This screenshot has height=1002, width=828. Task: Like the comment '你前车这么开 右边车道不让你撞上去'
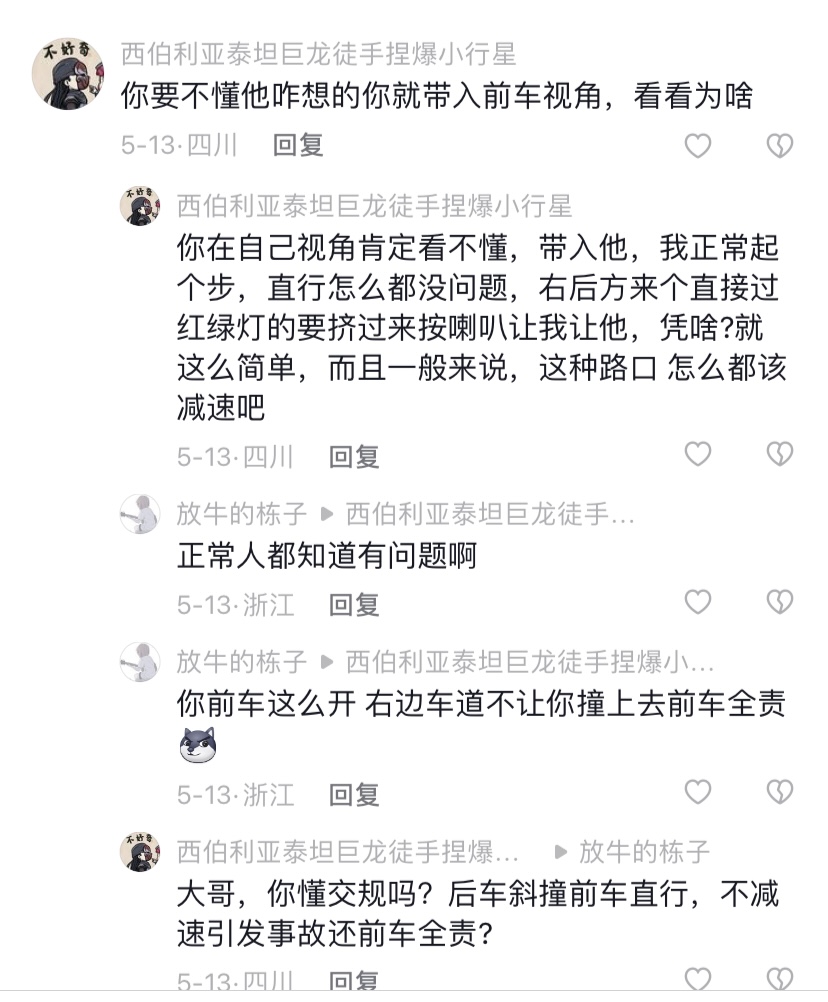click(x=697, y=793)
